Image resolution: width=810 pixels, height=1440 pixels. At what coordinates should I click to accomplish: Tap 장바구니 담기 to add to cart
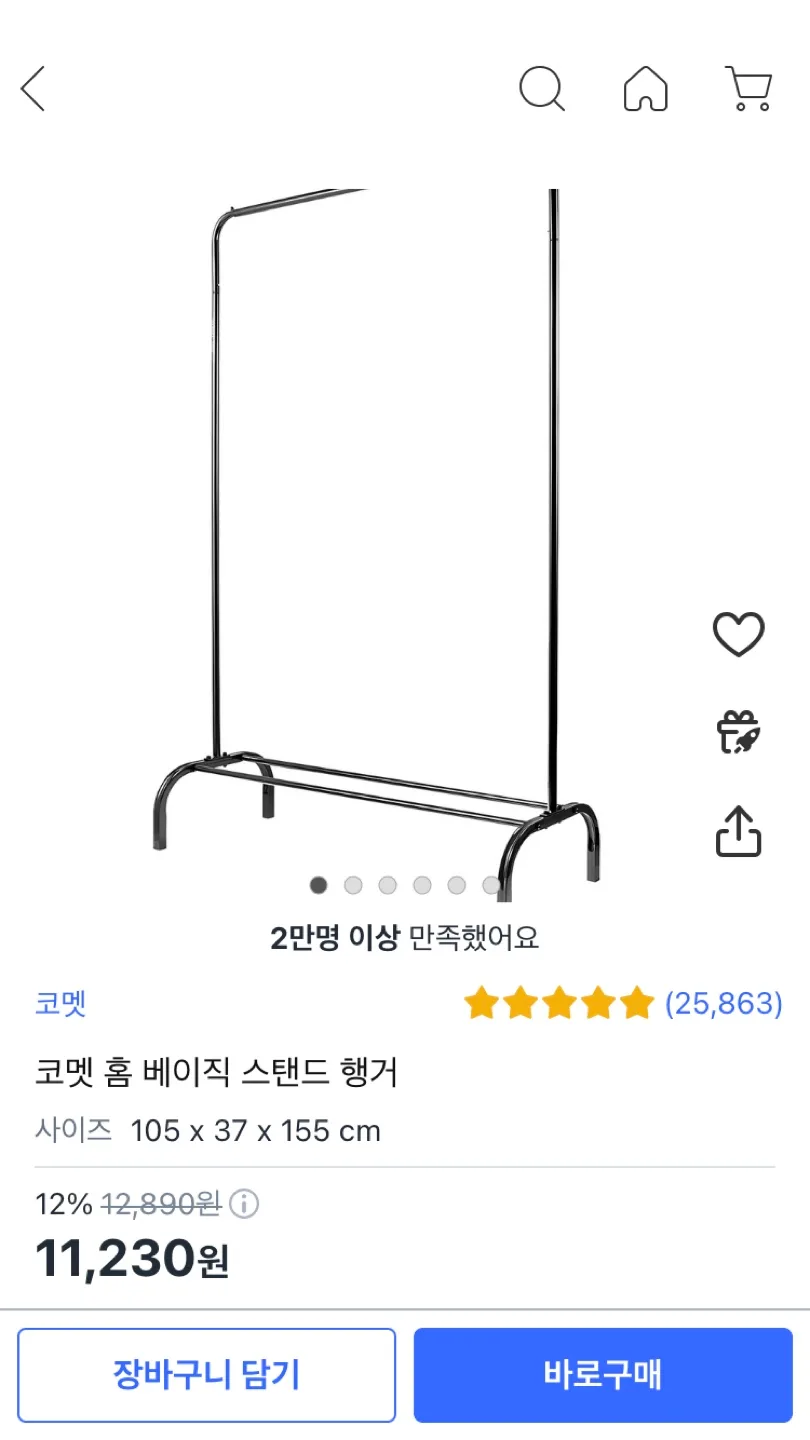click(x=206, y=1375)
